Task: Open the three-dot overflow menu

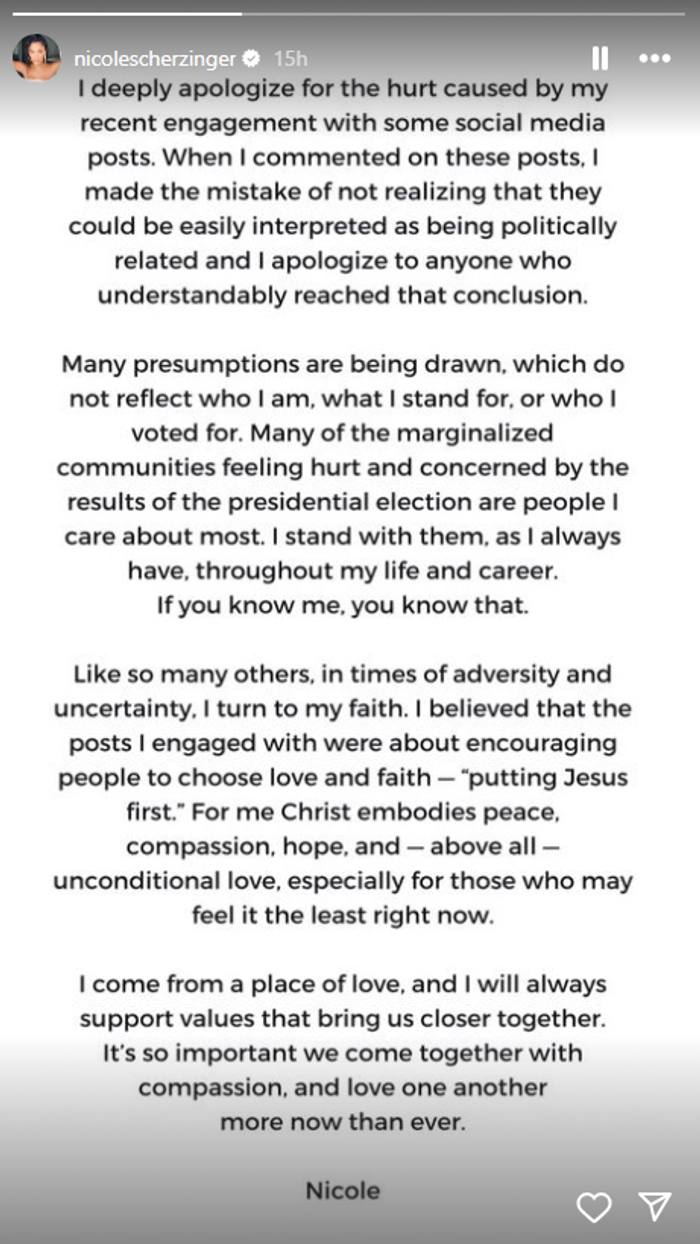Action: (x=655, y=58)
